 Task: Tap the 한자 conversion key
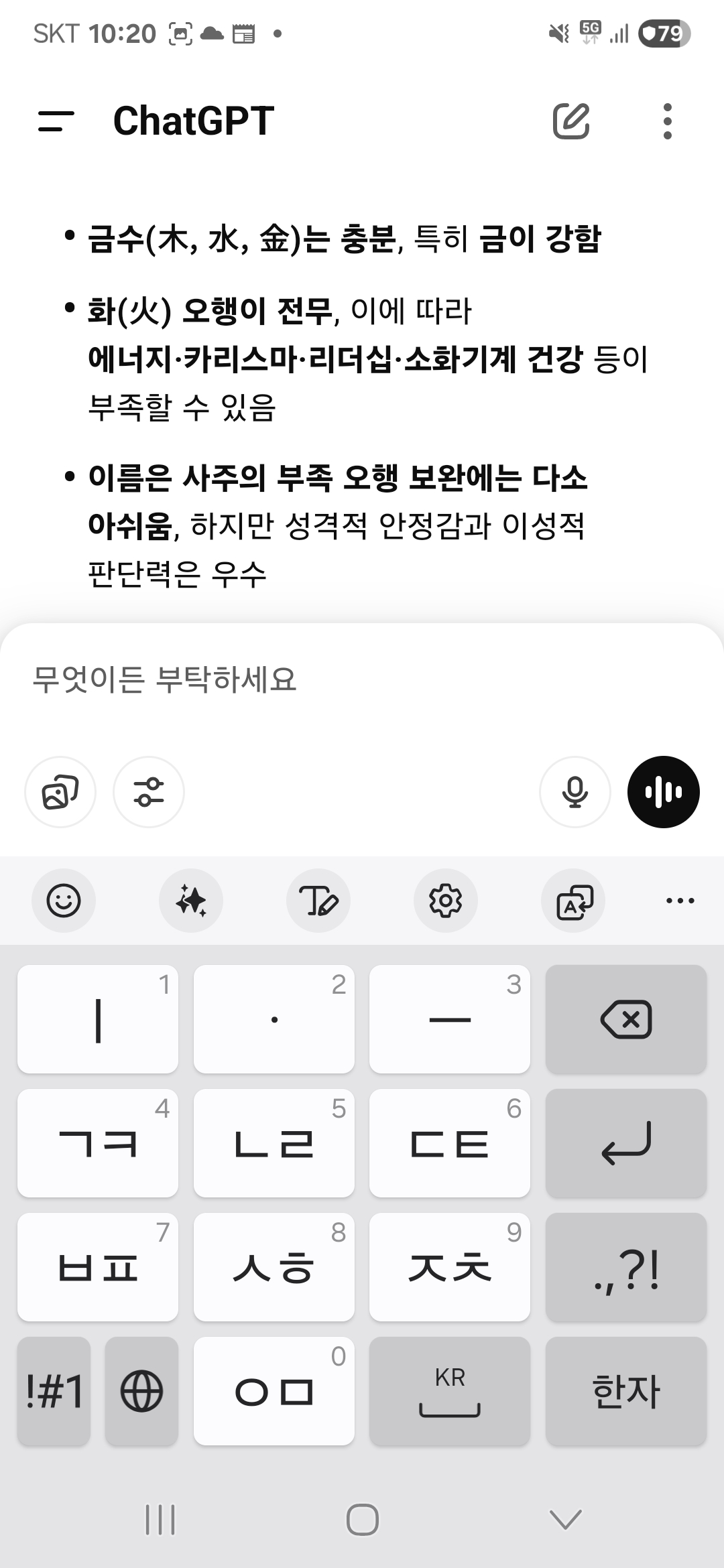point(626,1391)
